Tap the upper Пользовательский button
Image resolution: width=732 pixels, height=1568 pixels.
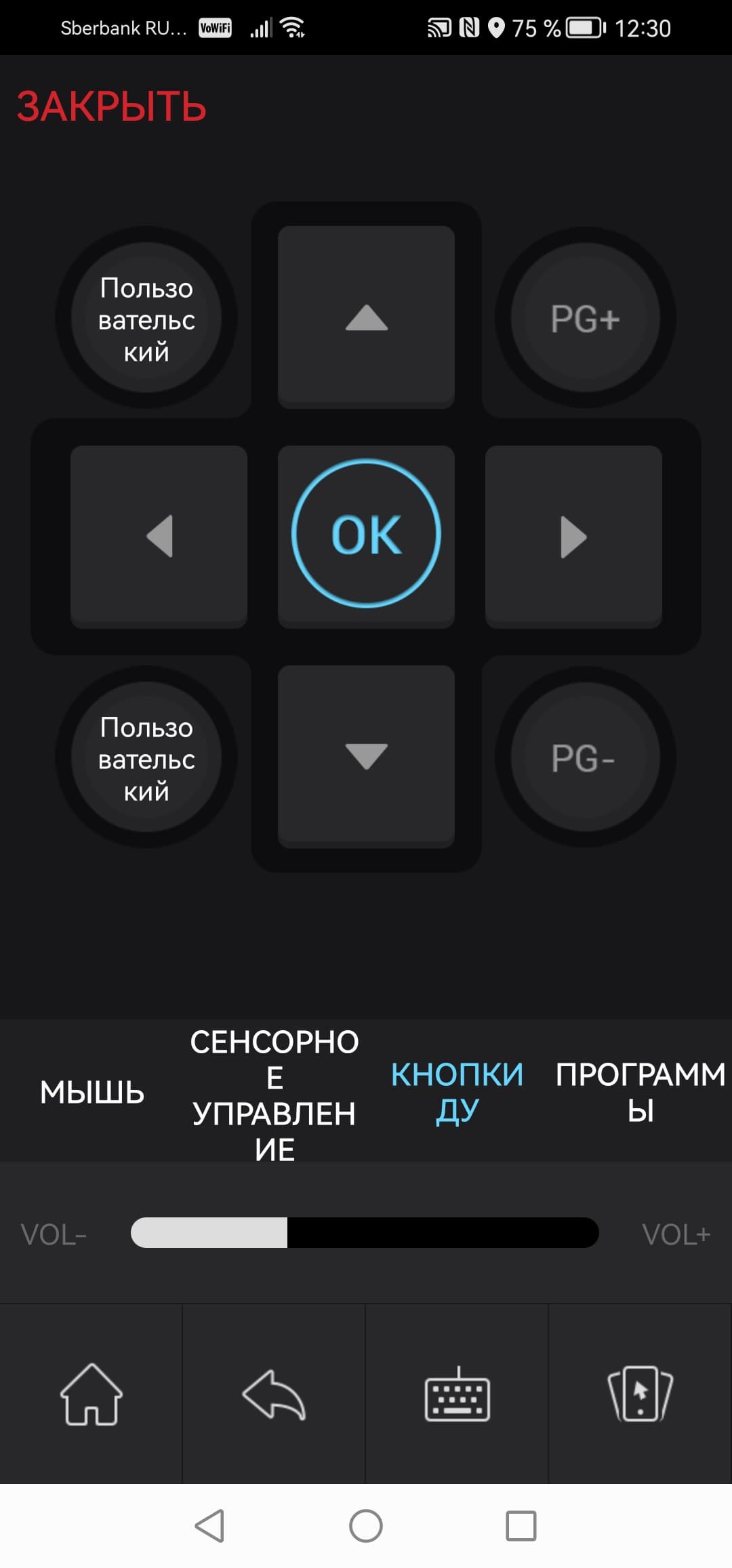pyautogui.click(x=146, y=319)
